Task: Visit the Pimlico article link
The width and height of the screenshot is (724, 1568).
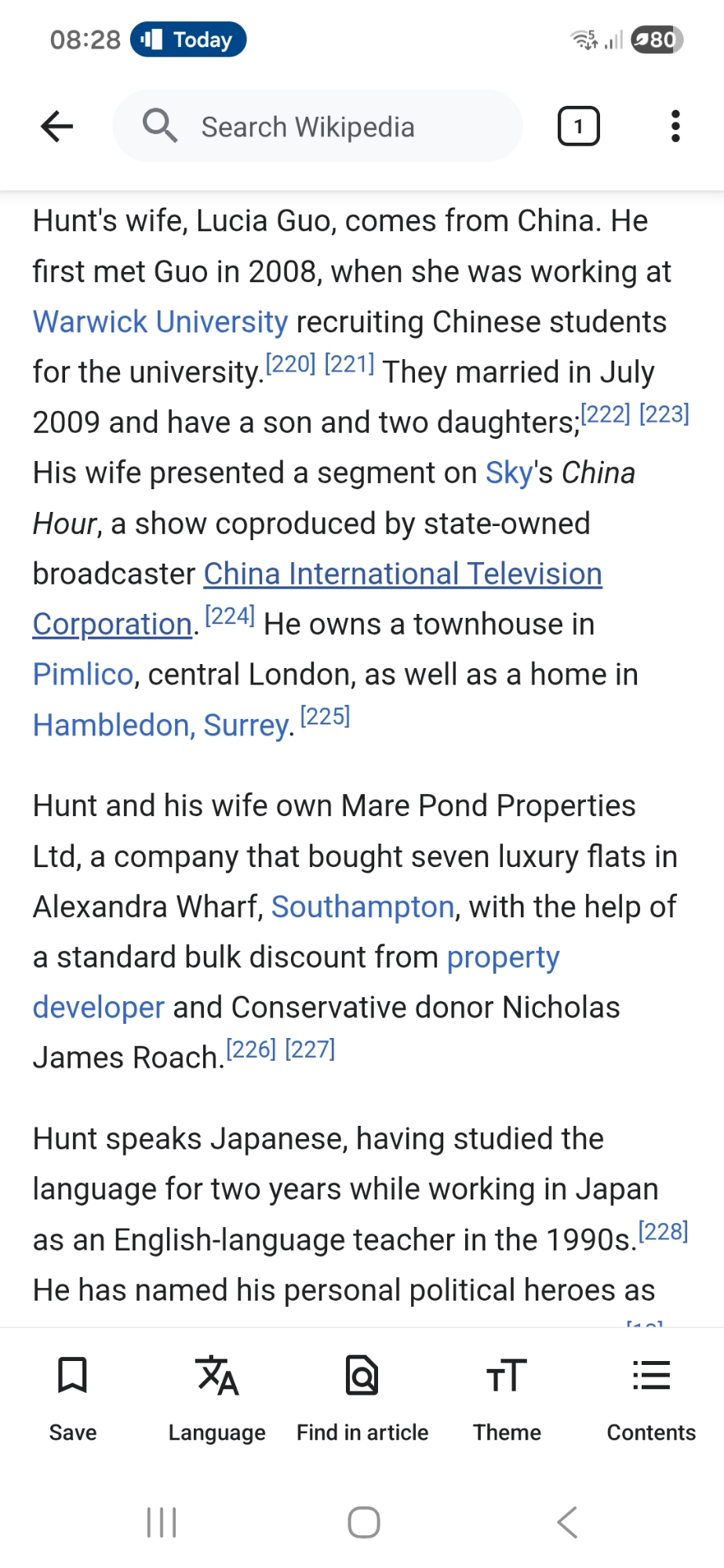Action: click(x=83, y=675)
